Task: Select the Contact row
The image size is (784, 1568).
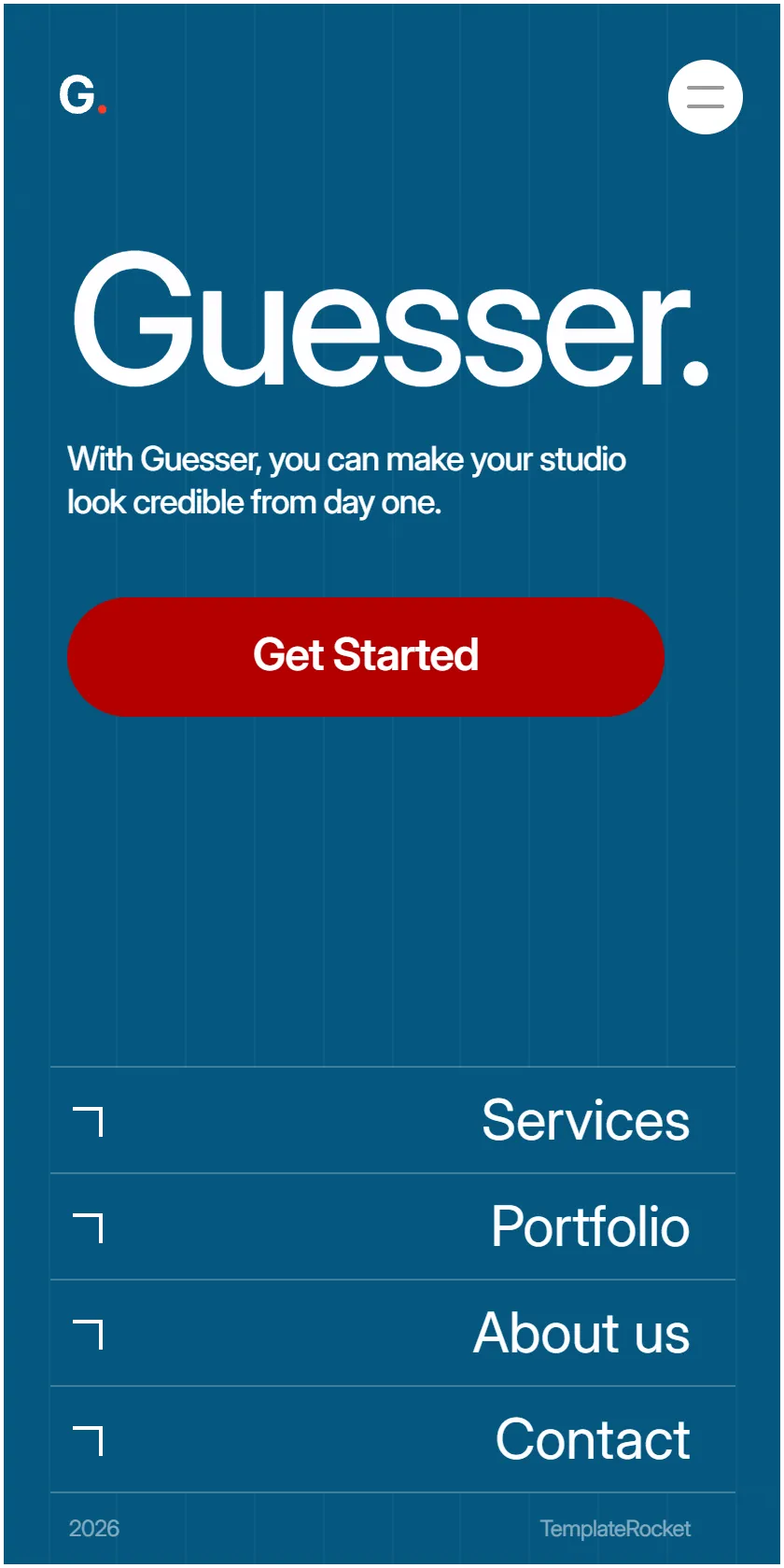Action: tap(393, 1439)
